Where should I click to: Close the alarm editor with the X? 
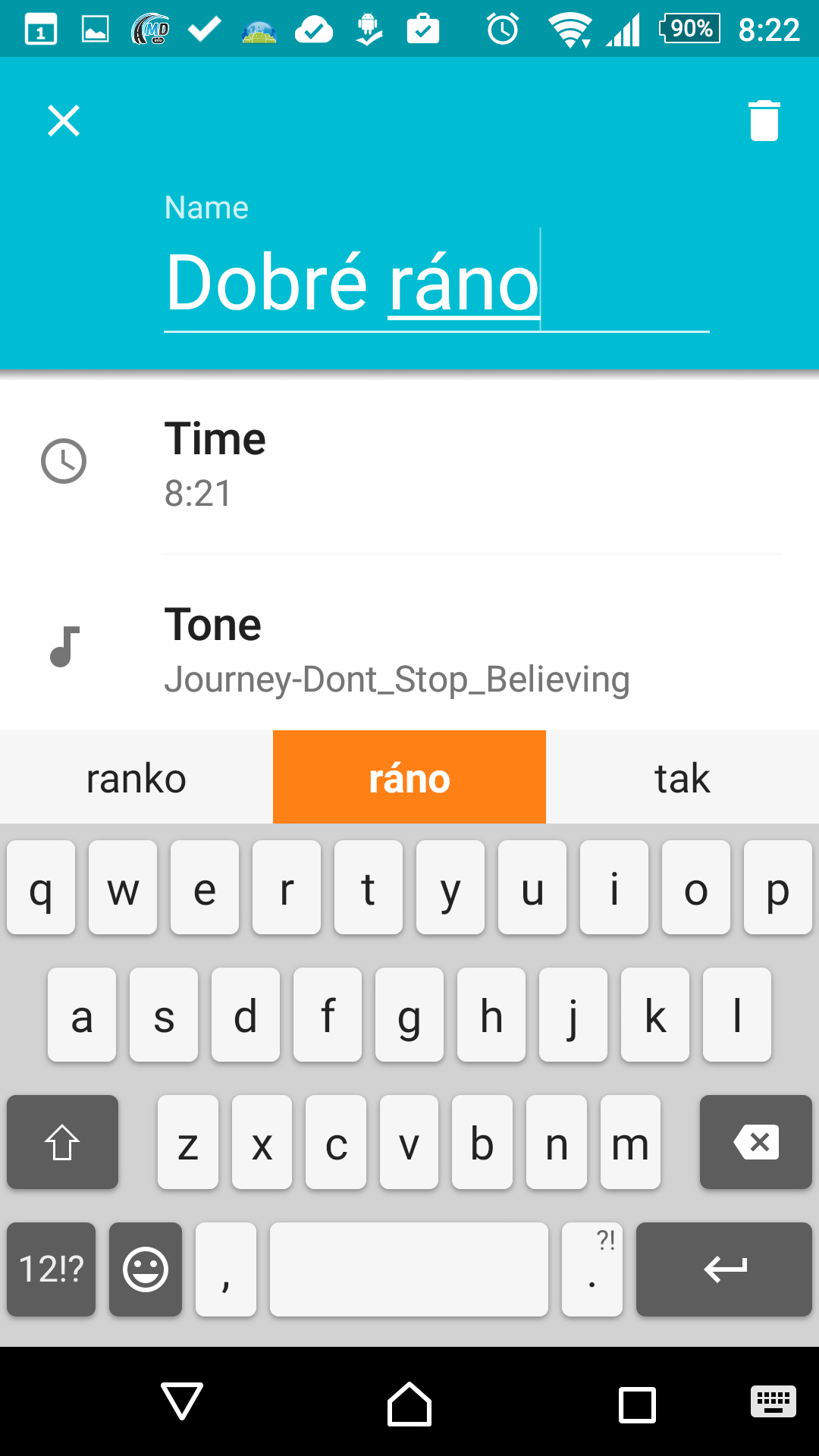[x=64, y=121]
